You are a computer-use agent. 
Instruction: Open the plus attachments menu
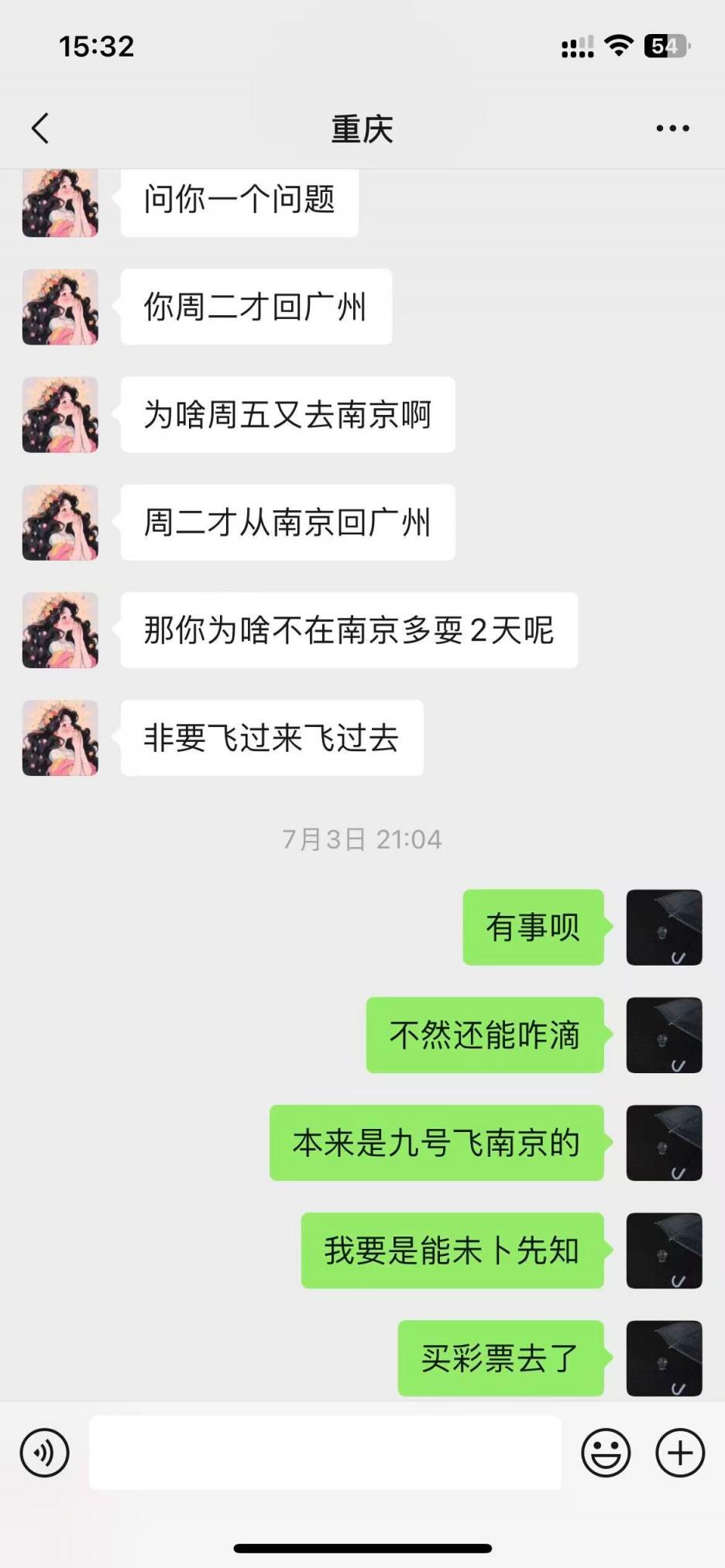(680, 1453)
